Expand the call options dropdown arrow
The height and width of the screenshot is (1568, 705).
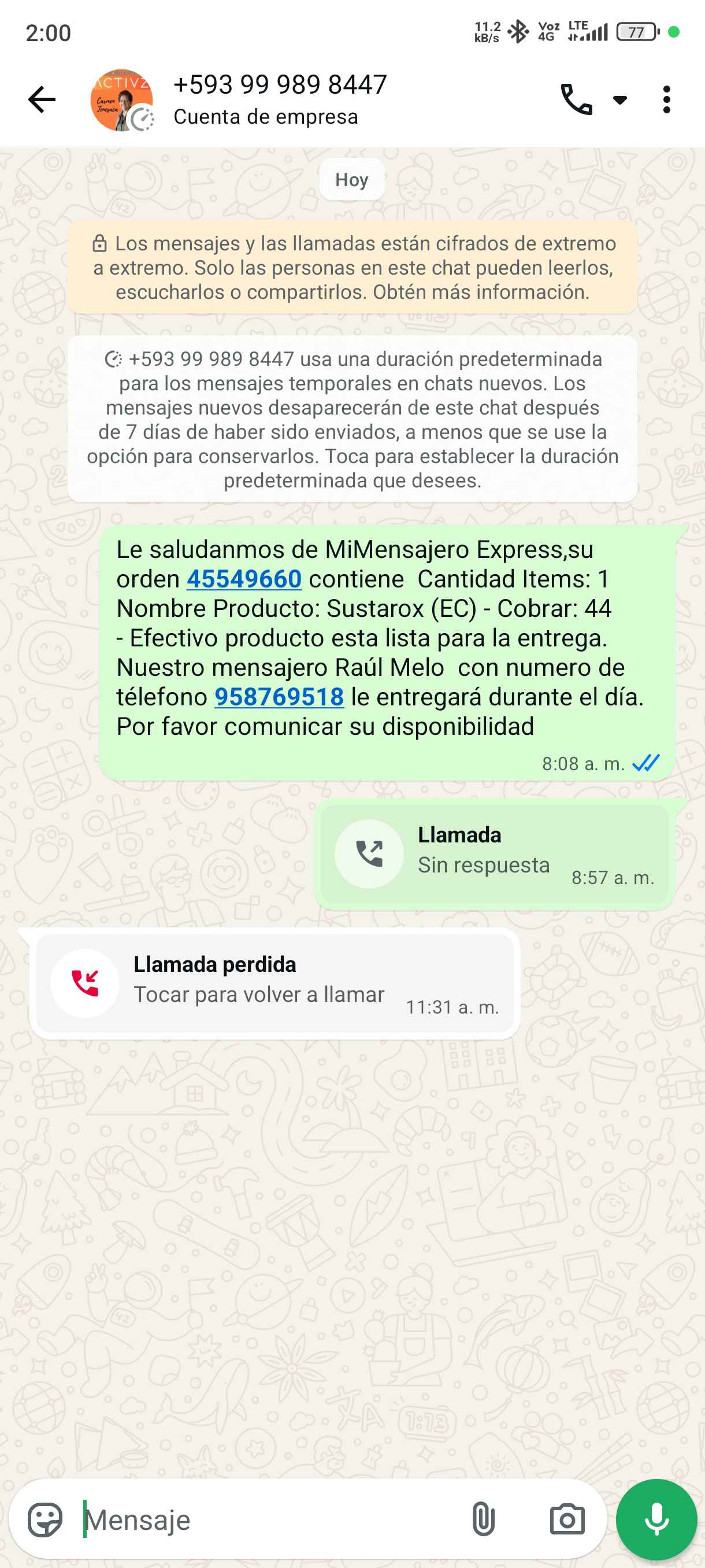pyautogui.click(x=620, y=100)
